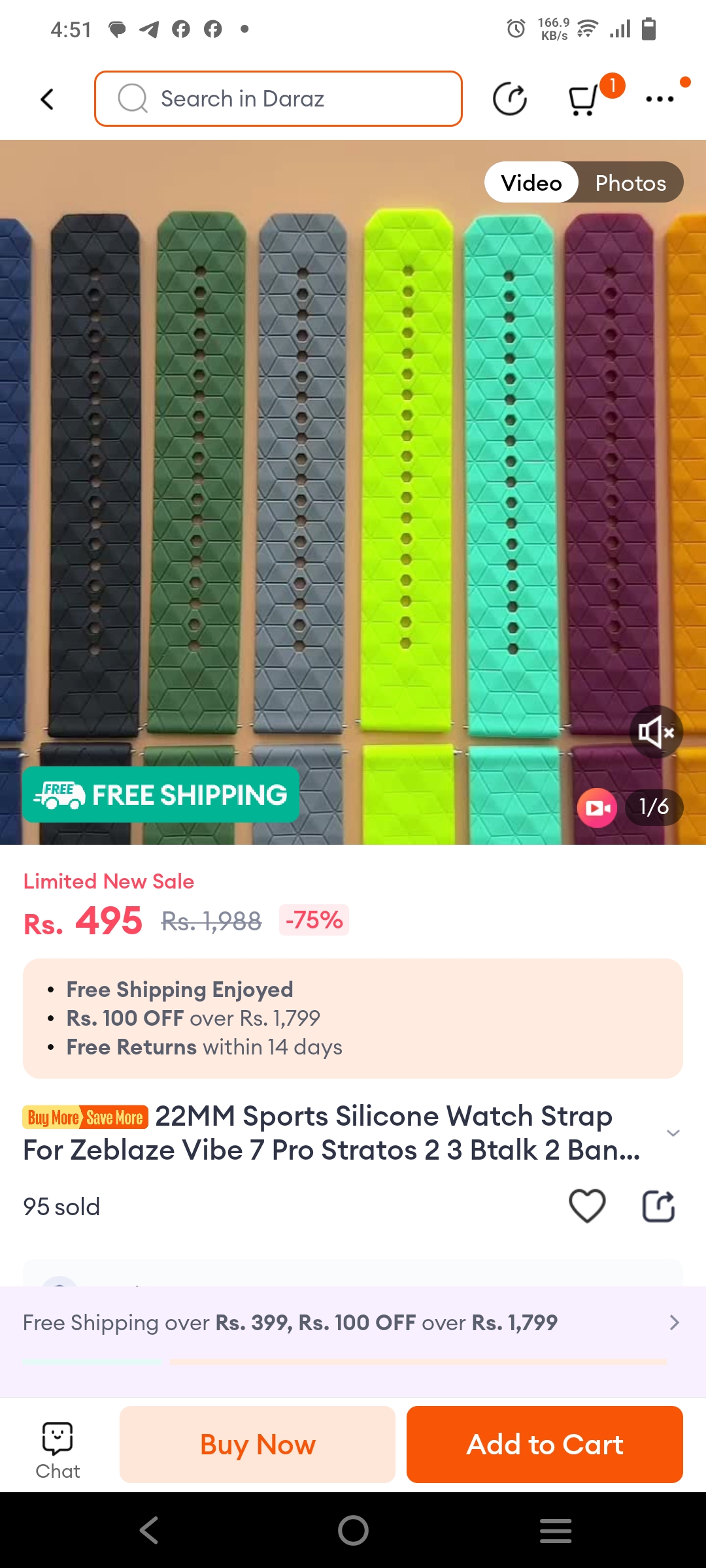Share this product
This screenshot has height=1568, width=706.
658,1206
